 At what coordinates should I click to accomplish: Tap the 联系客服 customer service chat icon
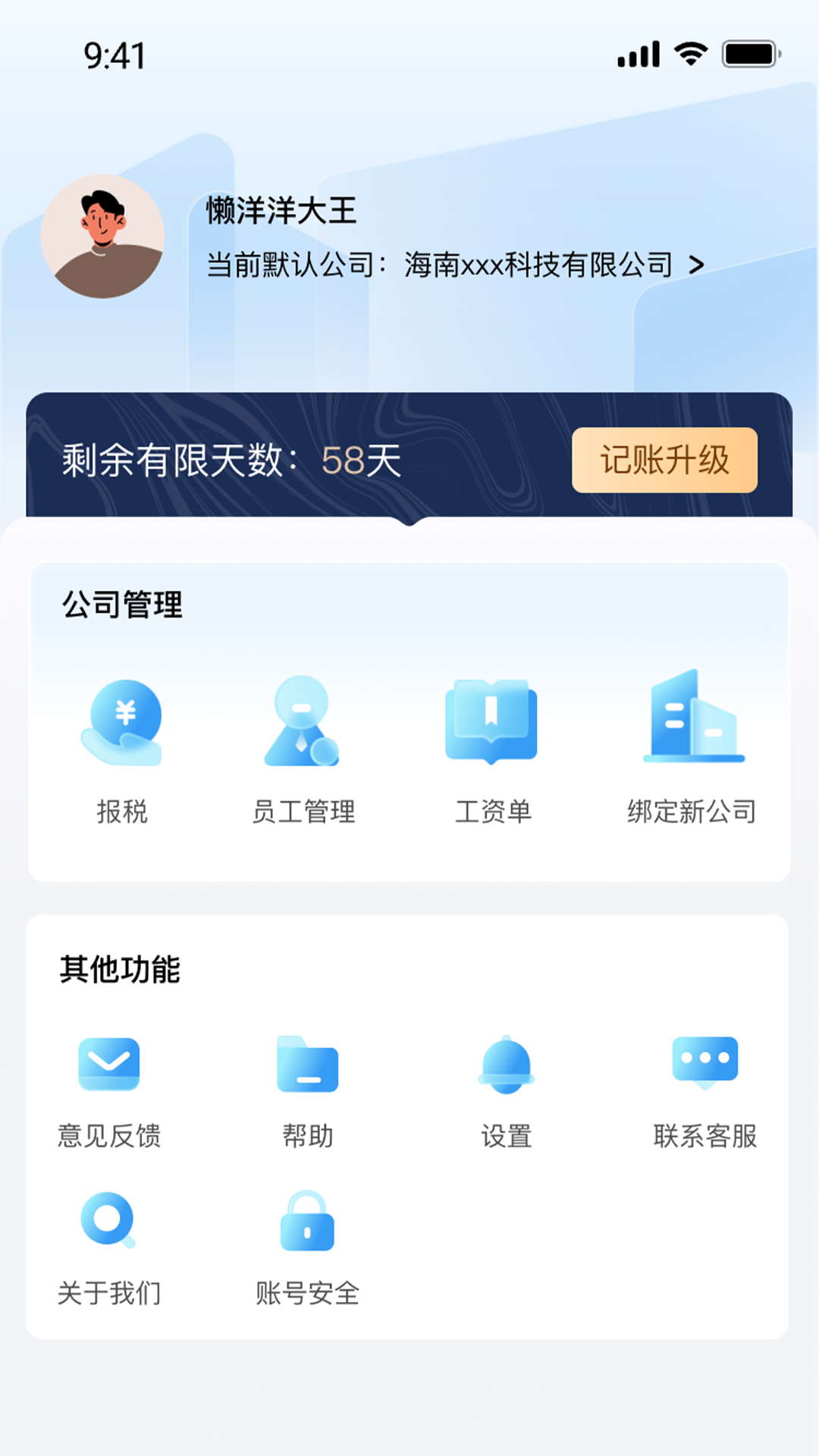(x=705, y=1063)
